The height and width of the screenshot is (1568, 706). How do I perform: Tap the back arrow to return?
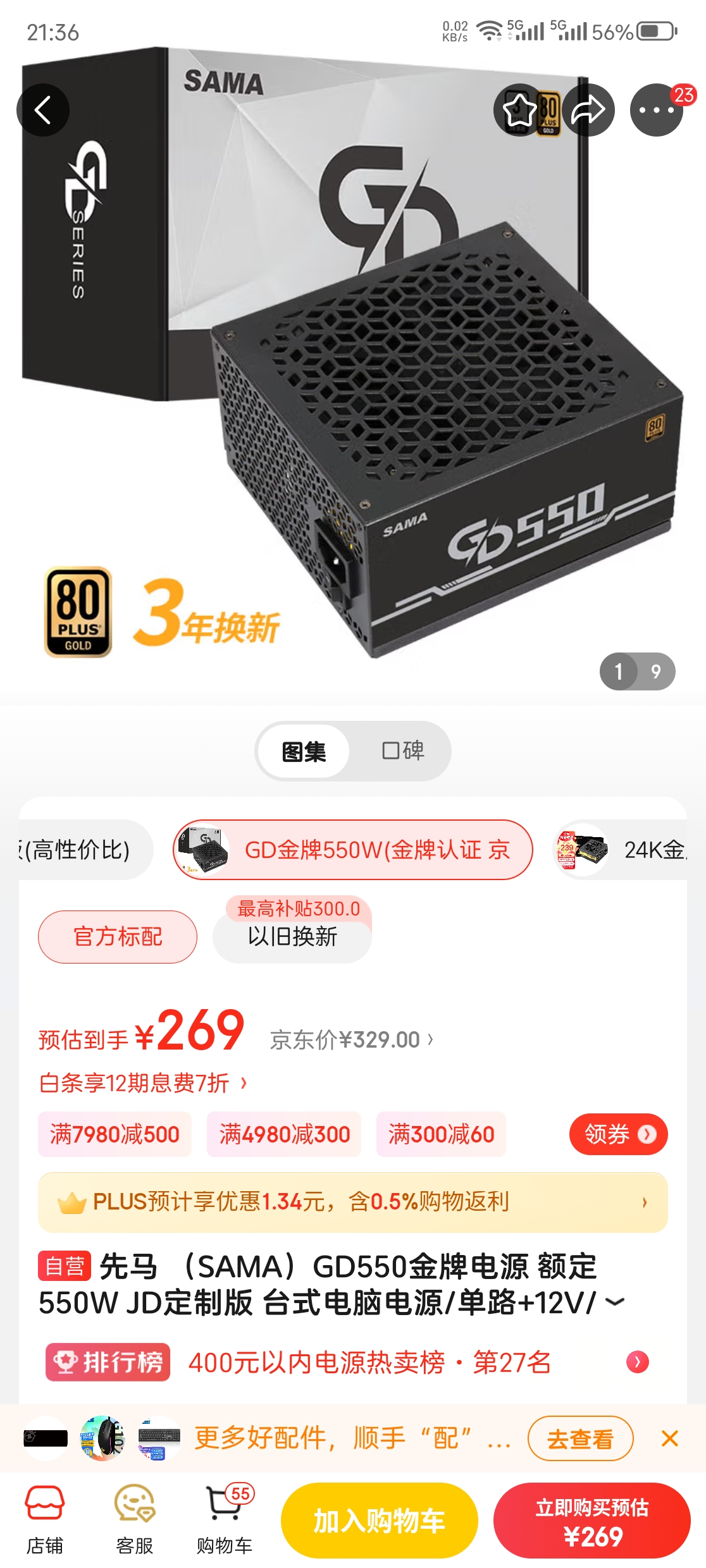(x=43, y=109)
